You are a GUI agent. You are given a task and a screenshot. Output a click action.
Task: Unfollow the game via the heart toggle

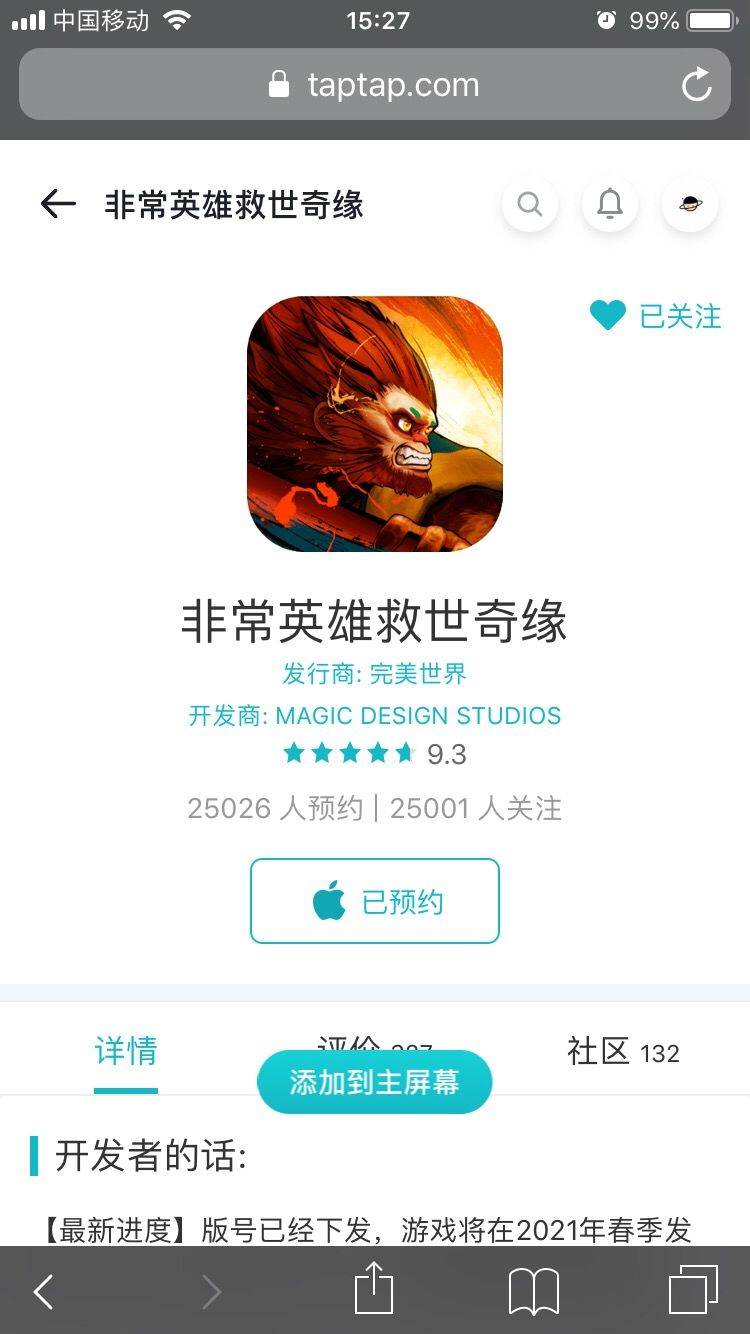pyautogui.click(x=608, y=316)
